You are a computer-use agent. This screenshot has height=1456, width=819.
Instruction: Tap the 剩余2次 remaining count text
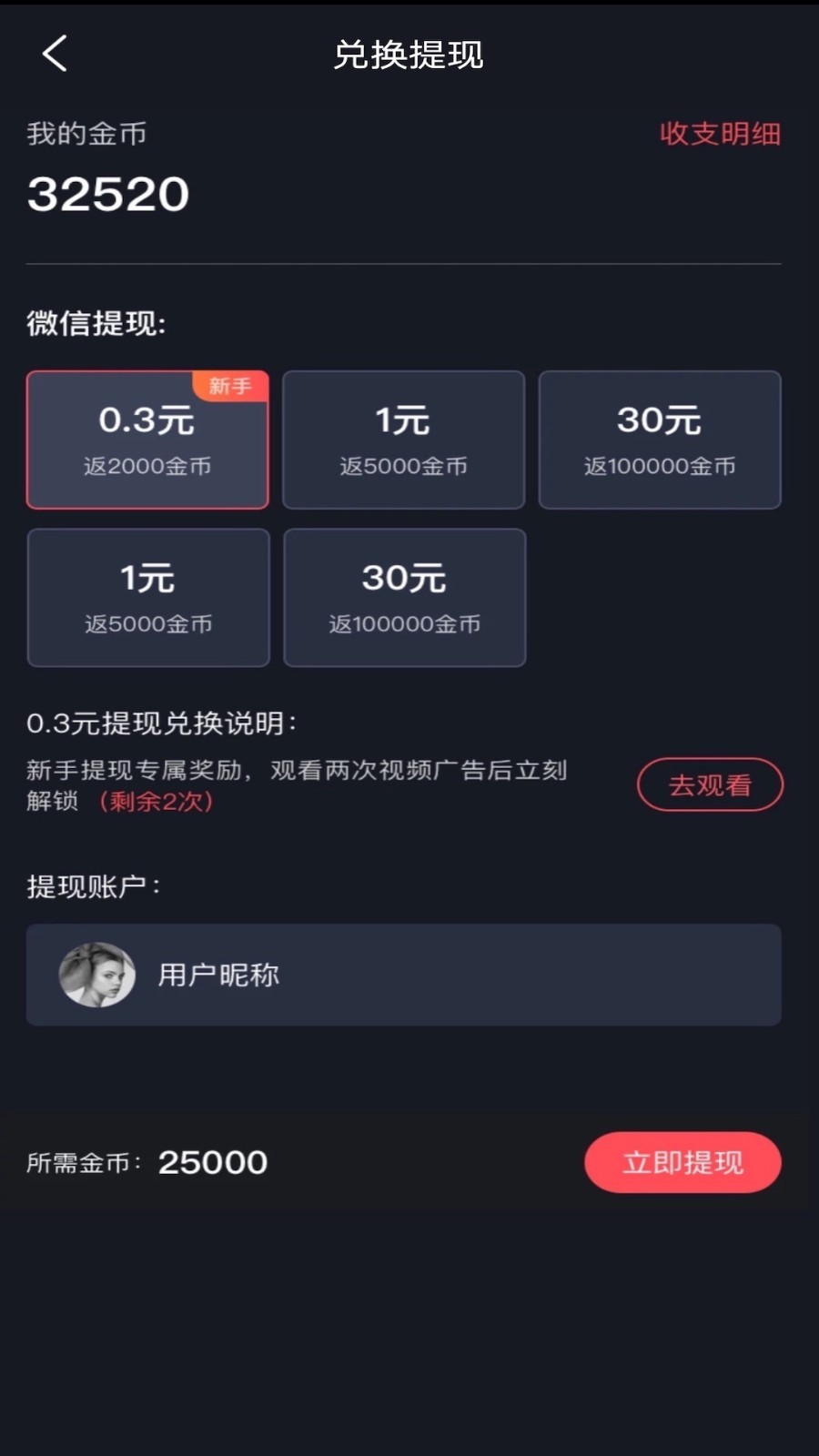(157, 804)
